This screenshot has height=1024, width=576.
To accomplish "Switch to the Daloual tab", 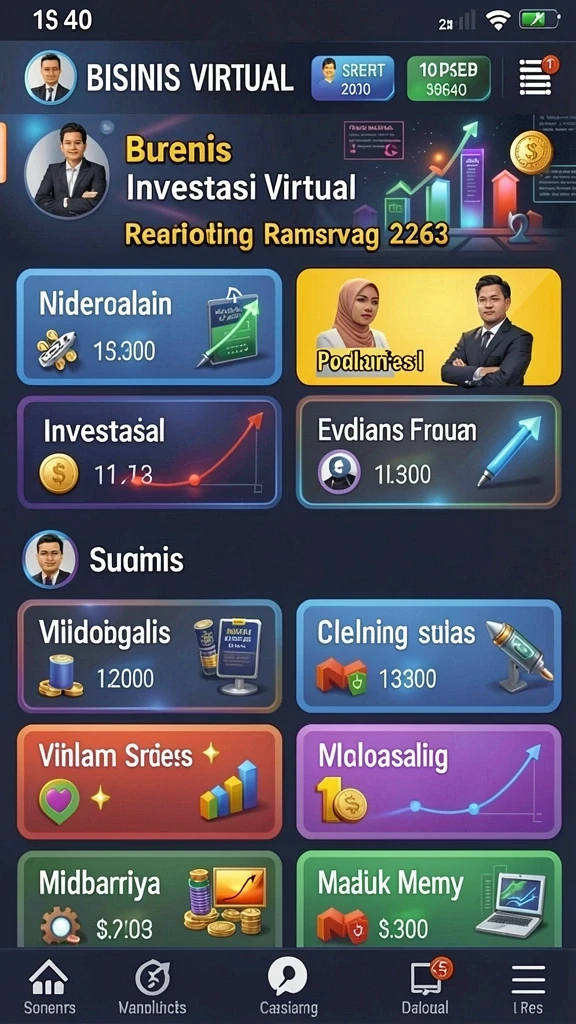I will point(425,986).
